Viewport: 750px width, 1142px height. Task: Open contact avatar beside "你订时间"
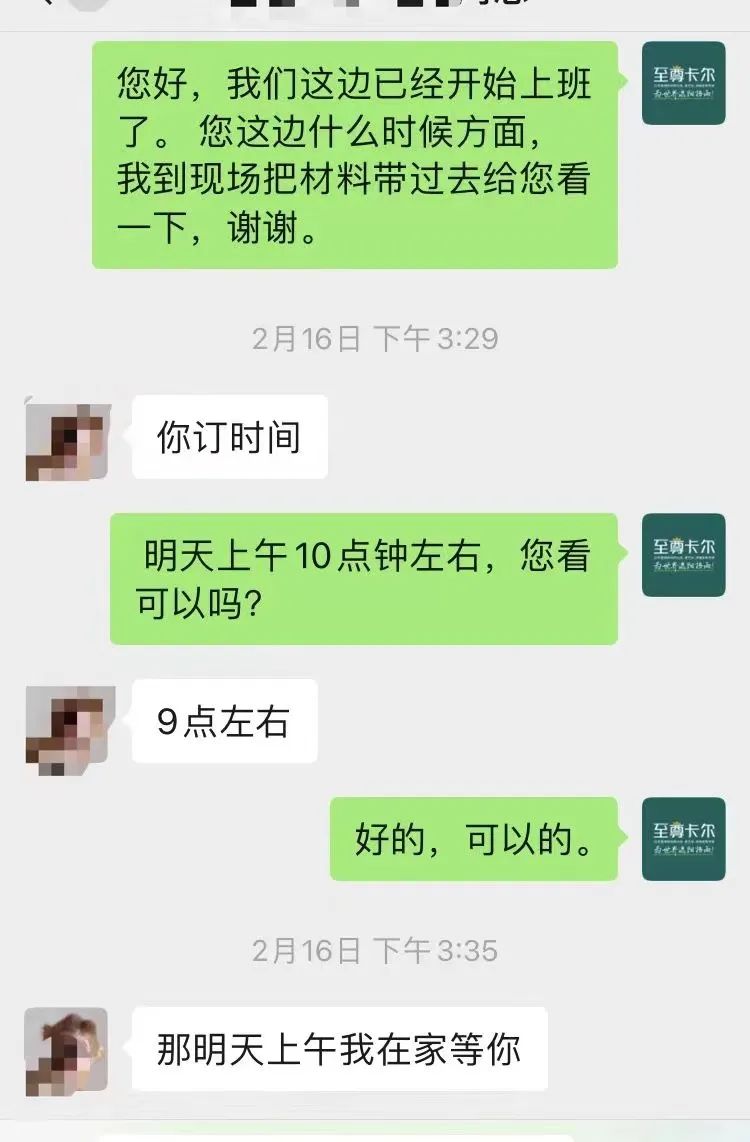click(66, 437)
